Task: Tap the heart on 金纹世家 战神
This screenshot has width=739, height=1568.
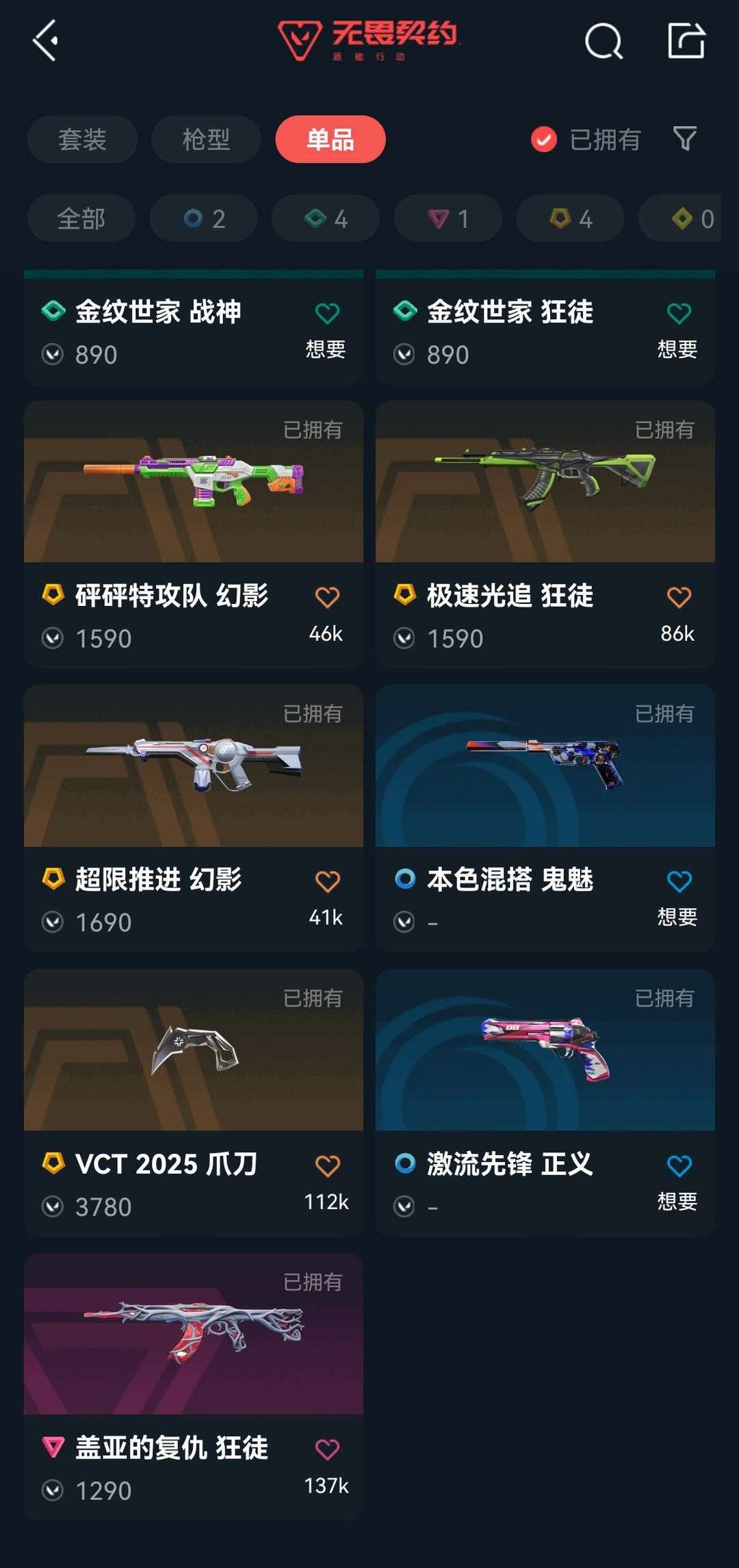Action: (x=327, y=314)
